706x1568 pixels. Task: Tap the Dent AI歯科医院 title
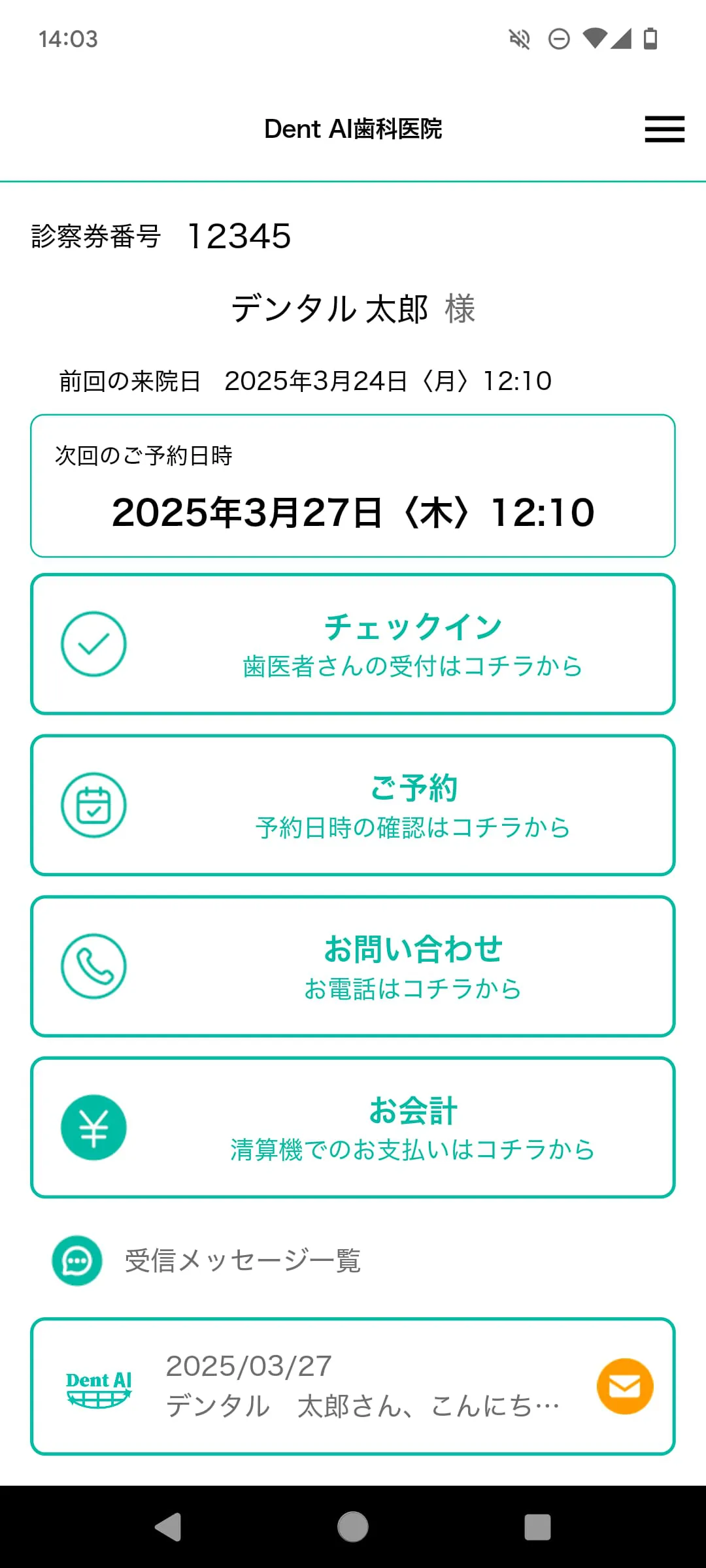point(353,129)
